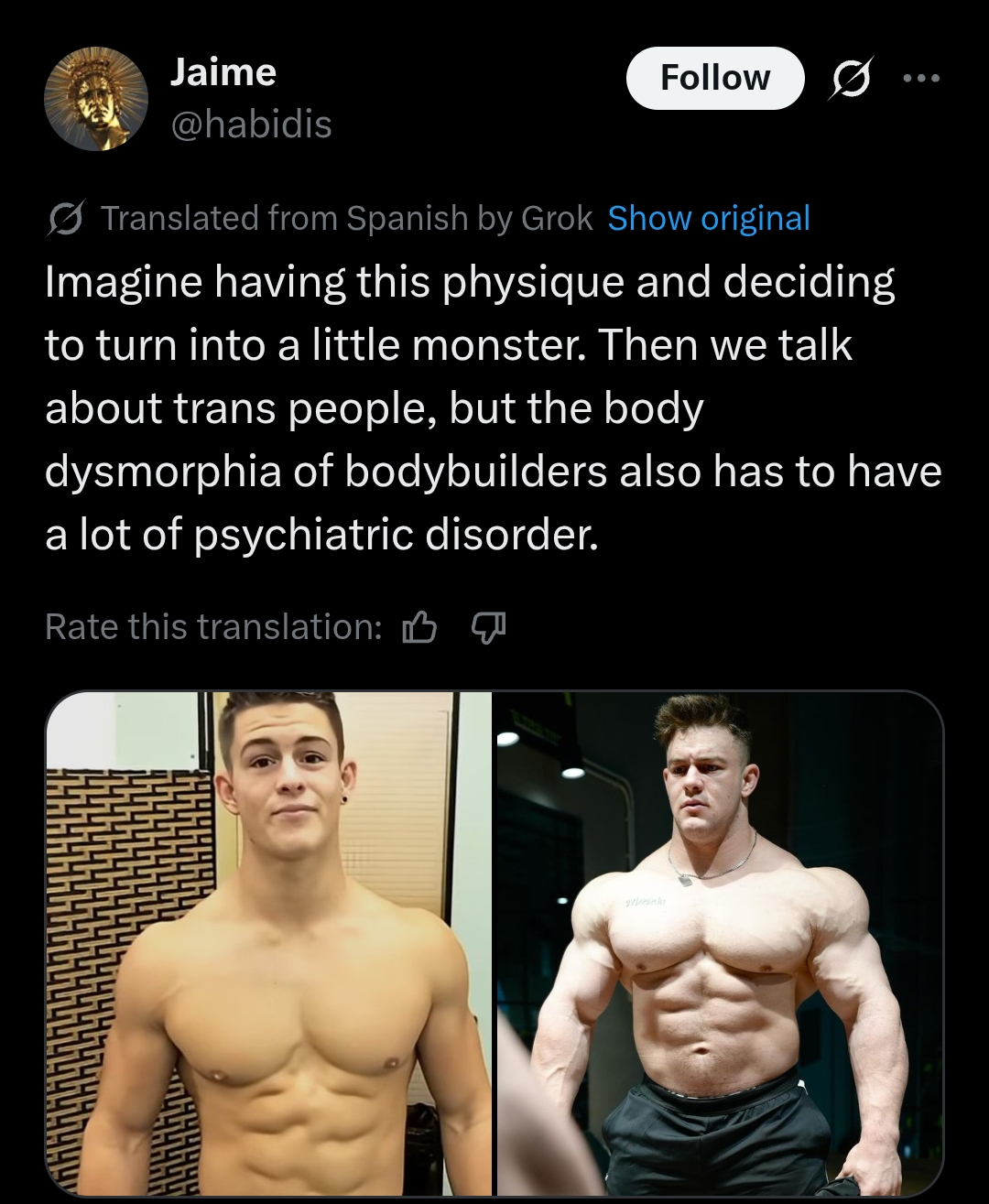Image resolution: width=989 pixels, height=1204 pixels.
Task: Open the left photo of the post
Action: [269, 943]
